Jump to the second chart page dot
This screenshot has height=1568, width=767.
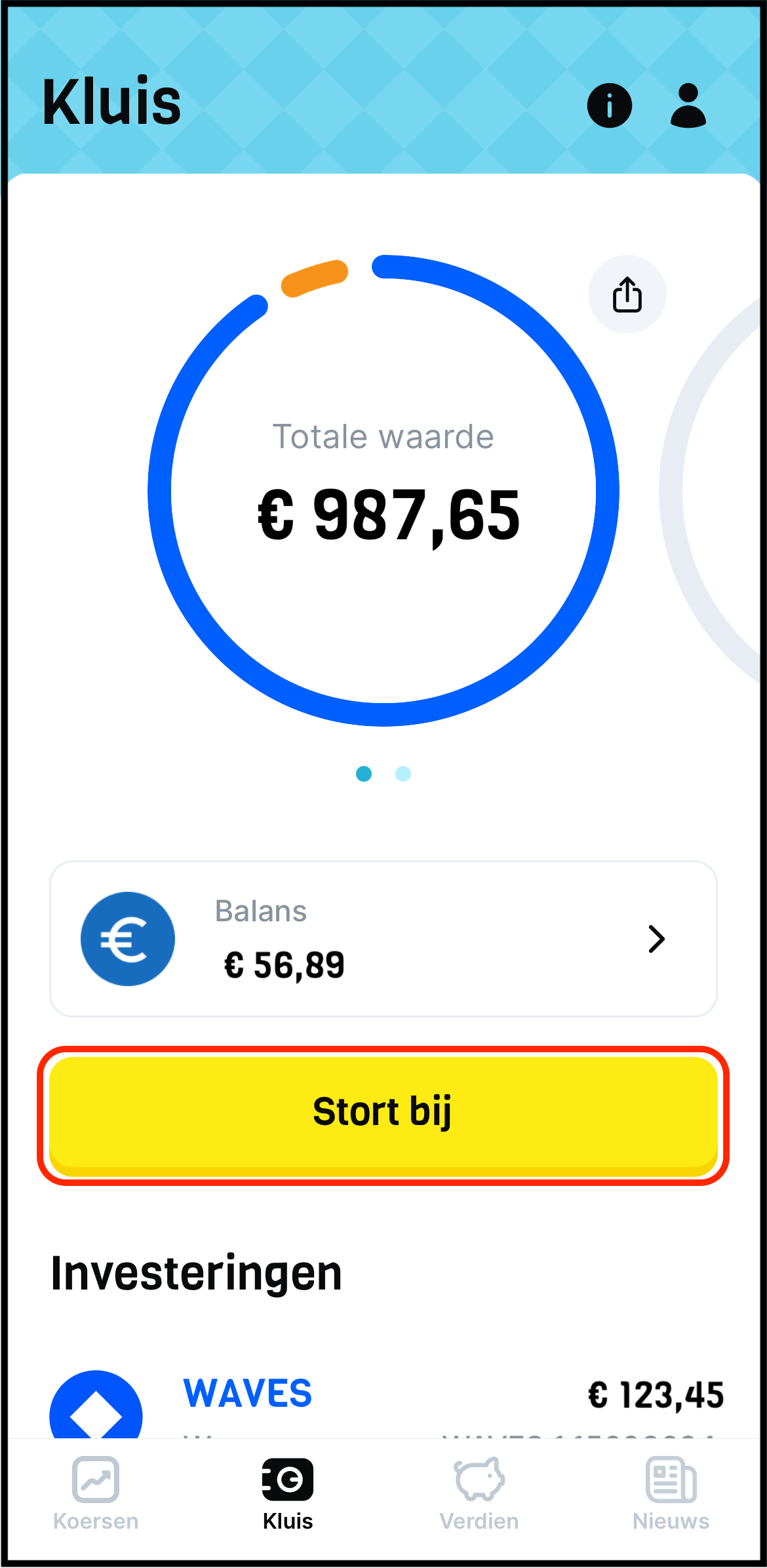(403, 774)
